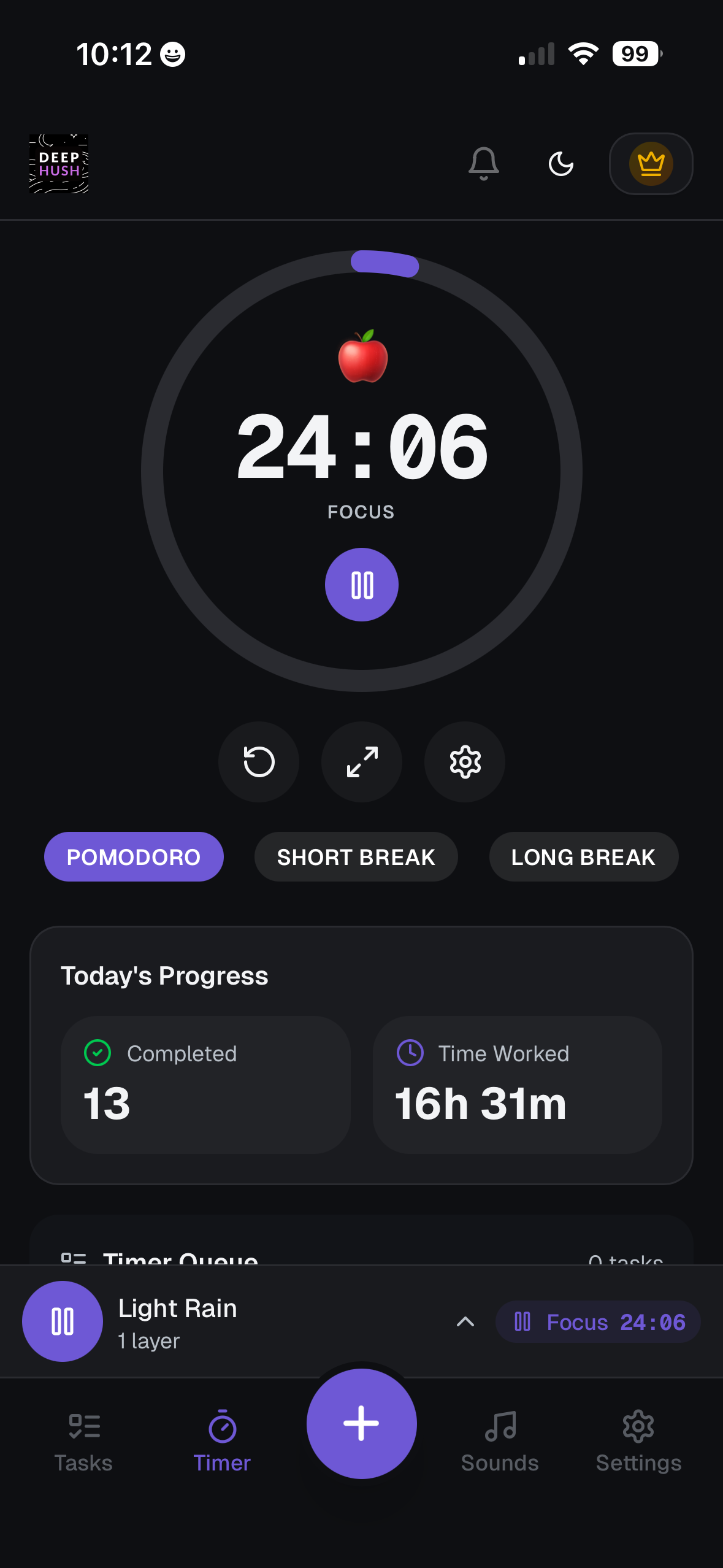Tap the Focus 24:06 pill

coord(597,1322)
